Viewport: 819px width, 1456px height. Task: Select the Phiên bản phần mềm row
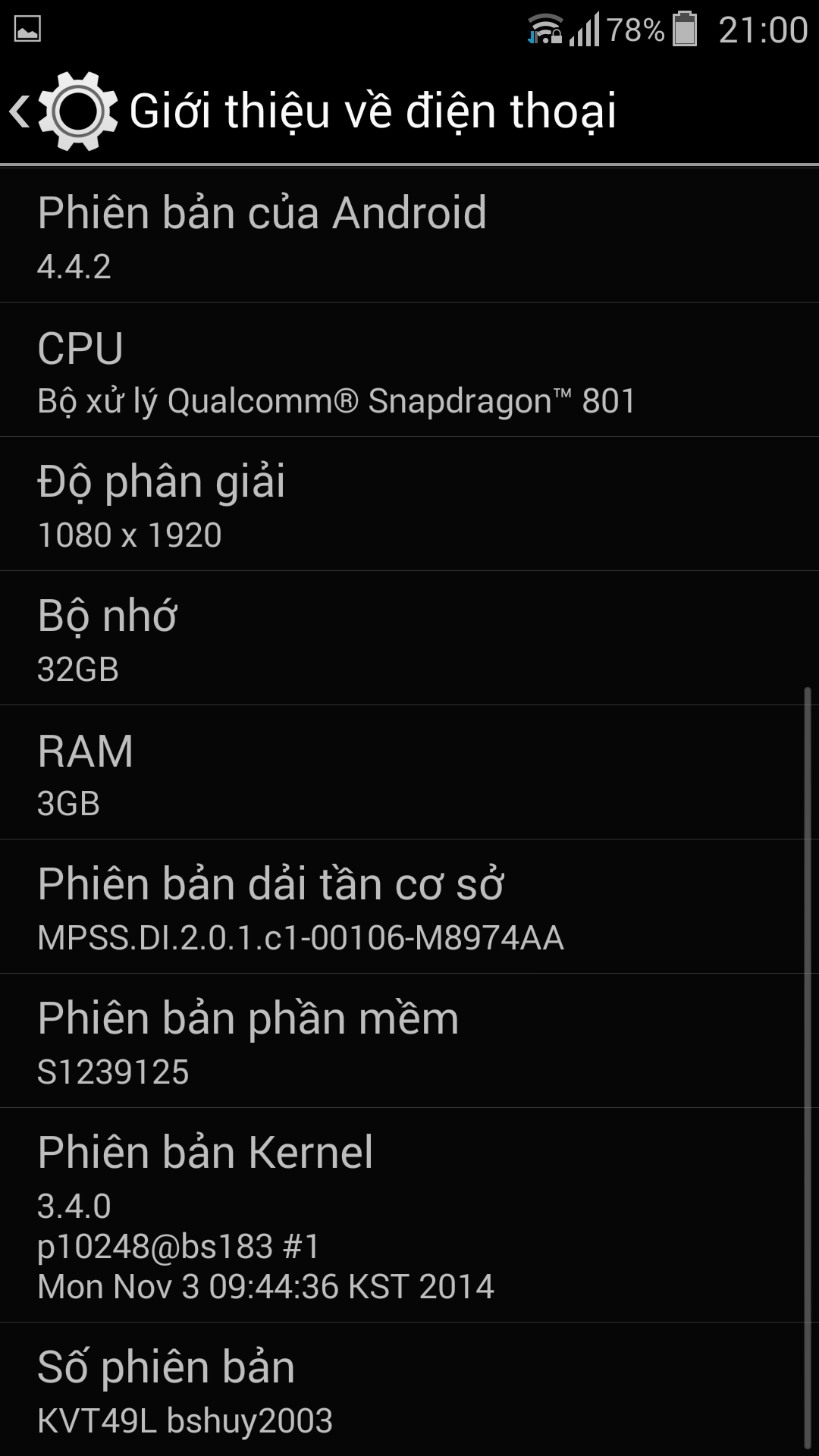[409, 1041]
